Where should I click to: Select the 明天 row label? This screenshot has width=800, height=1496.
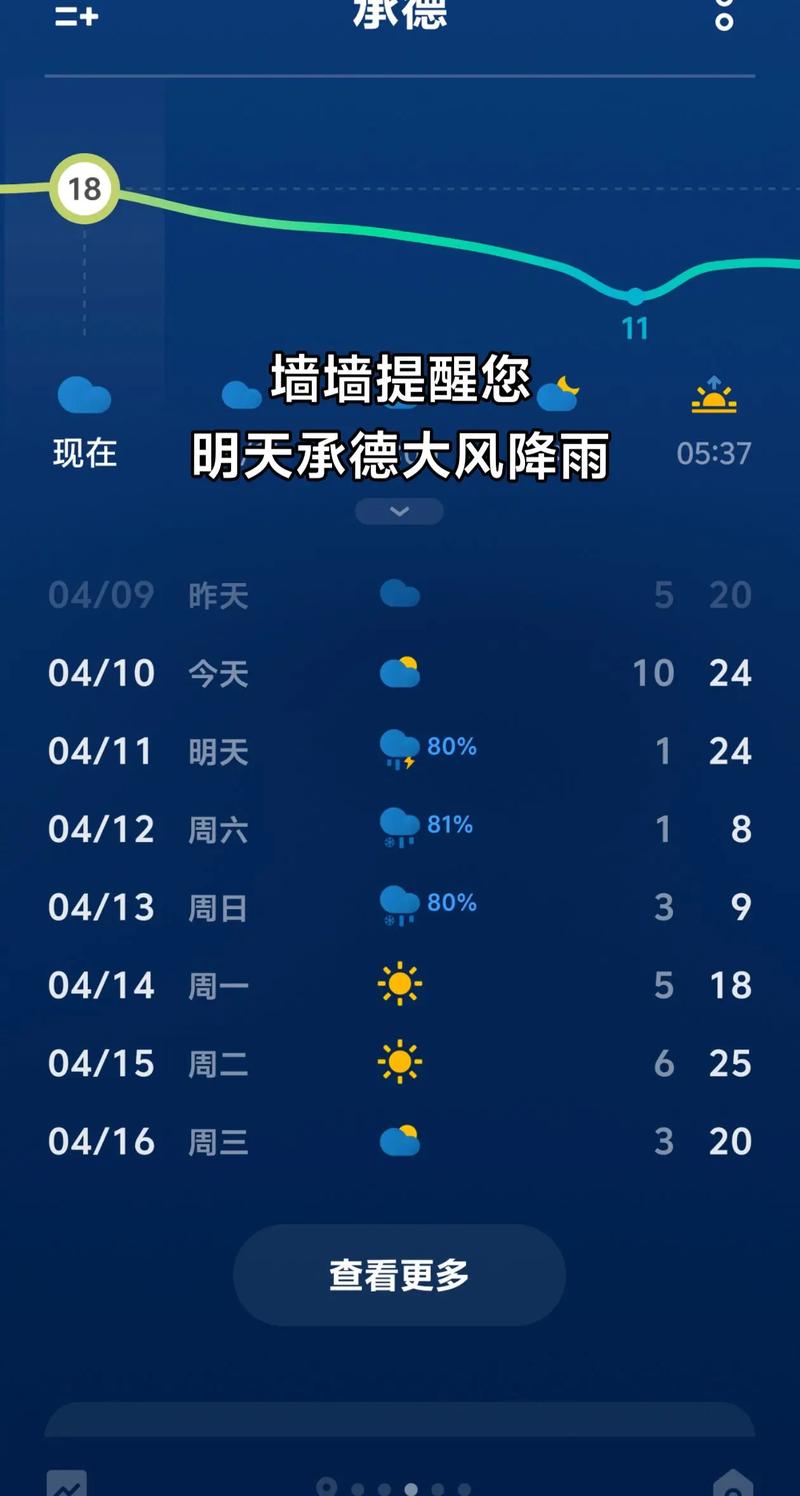tap(217, 751)
